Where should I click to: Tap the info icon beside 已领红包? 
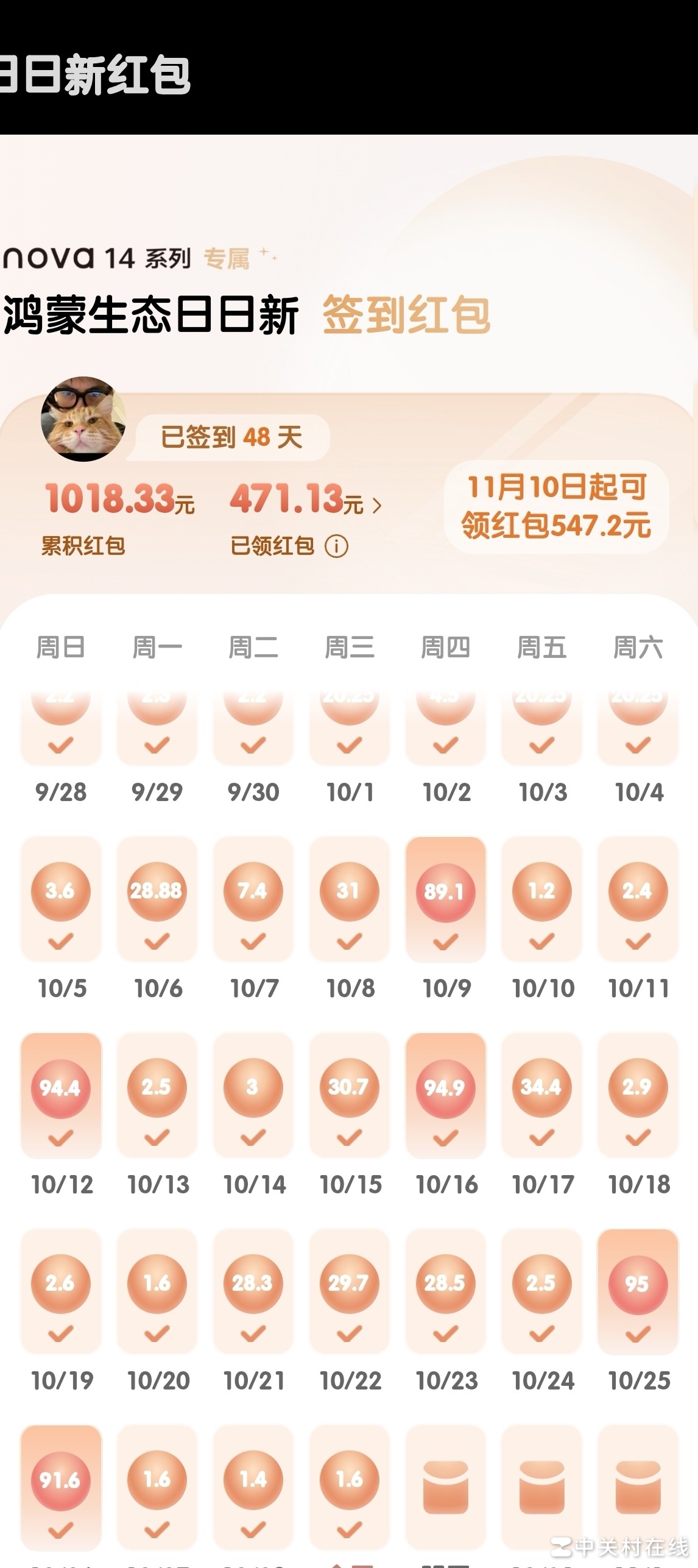336,546
